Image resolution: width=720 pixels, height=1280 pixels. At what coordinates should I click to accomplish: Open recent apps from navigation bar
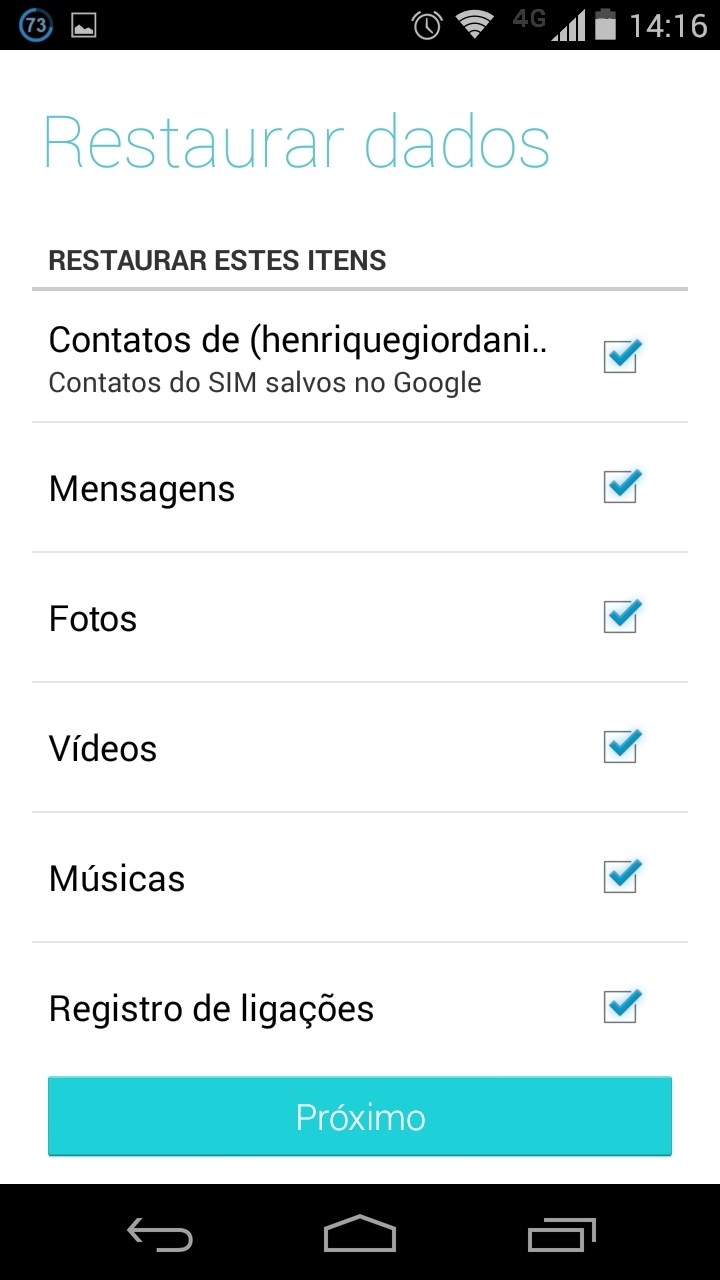tap(561, 1234)
